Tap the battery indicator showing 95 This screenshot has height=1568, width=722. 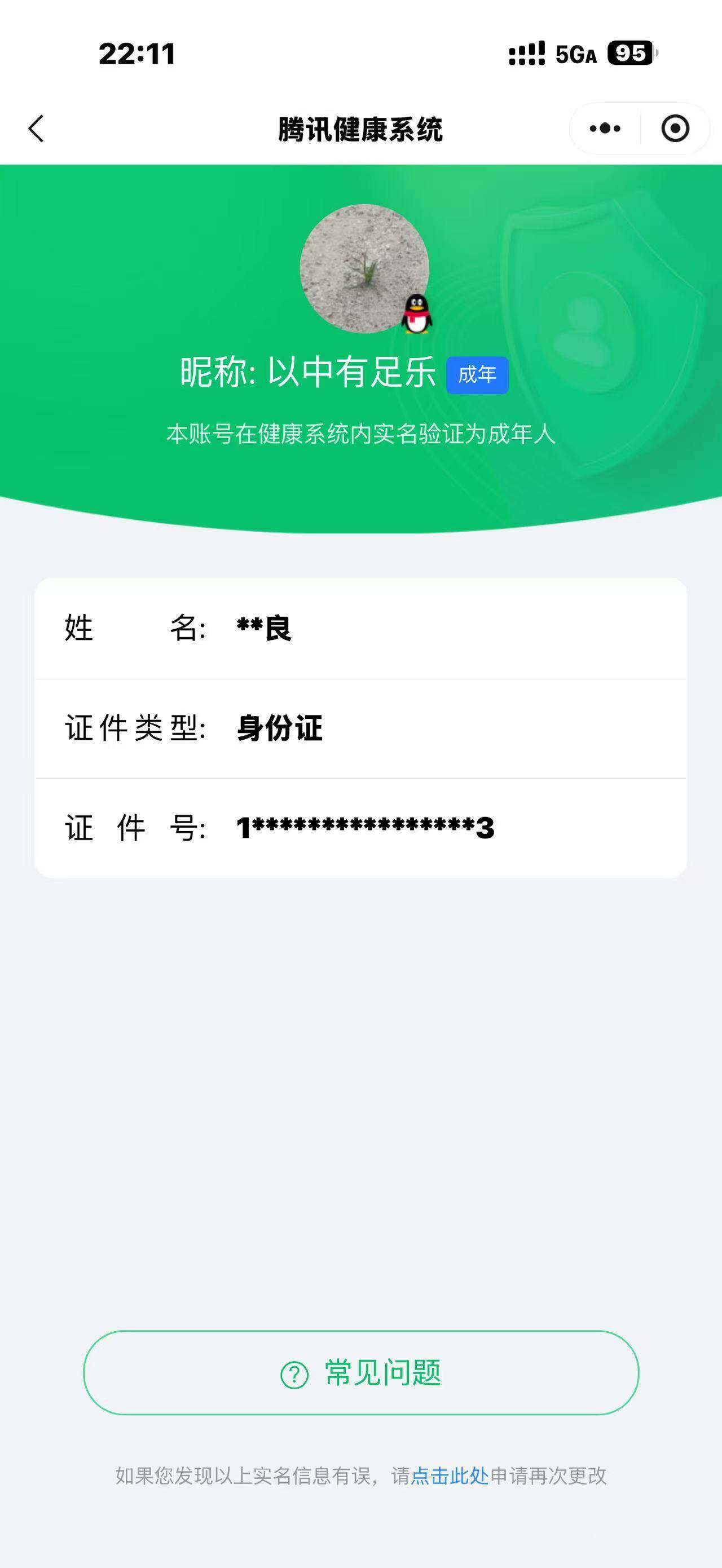[x=628, y=54]
